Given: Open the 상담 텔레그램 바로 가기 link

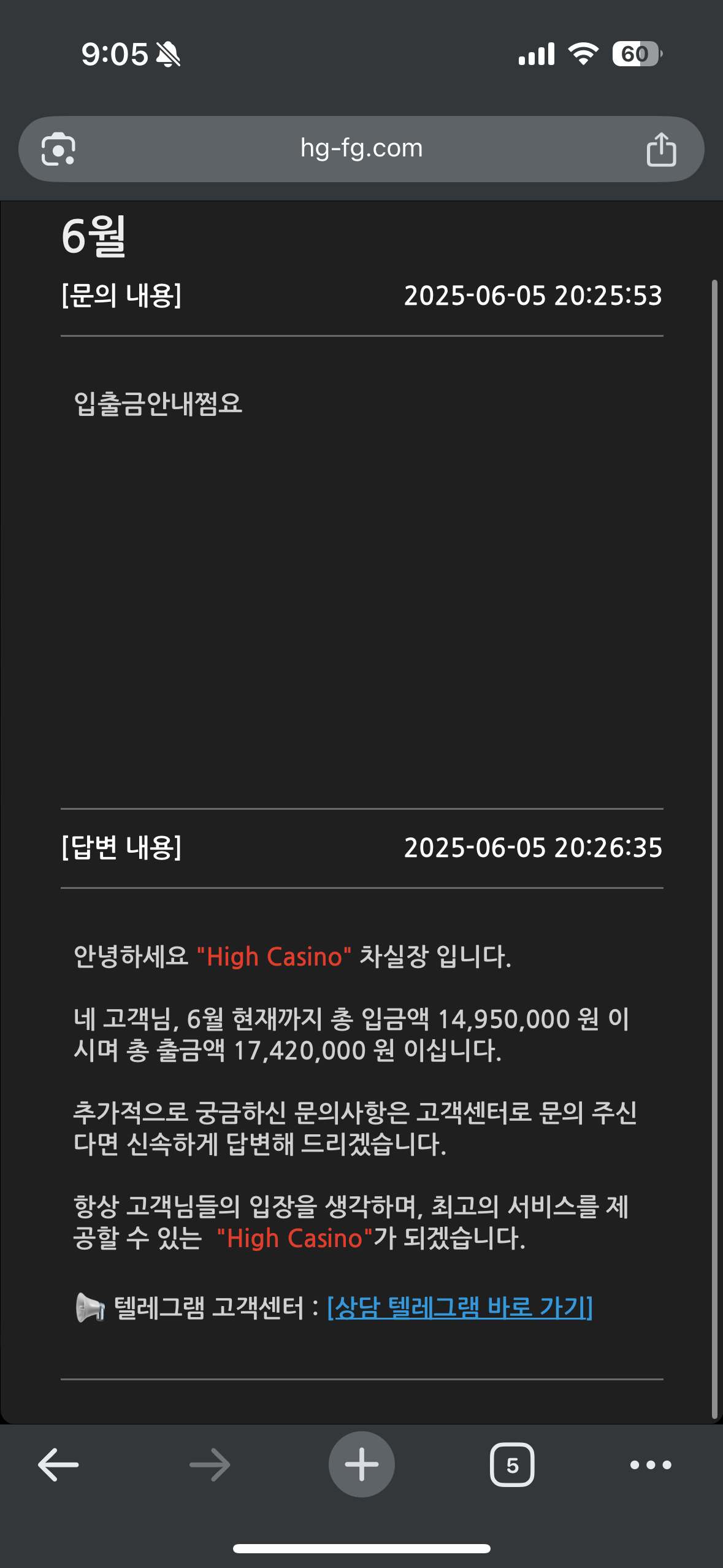Looking at the screenshot, I should tap(460, 1307).
